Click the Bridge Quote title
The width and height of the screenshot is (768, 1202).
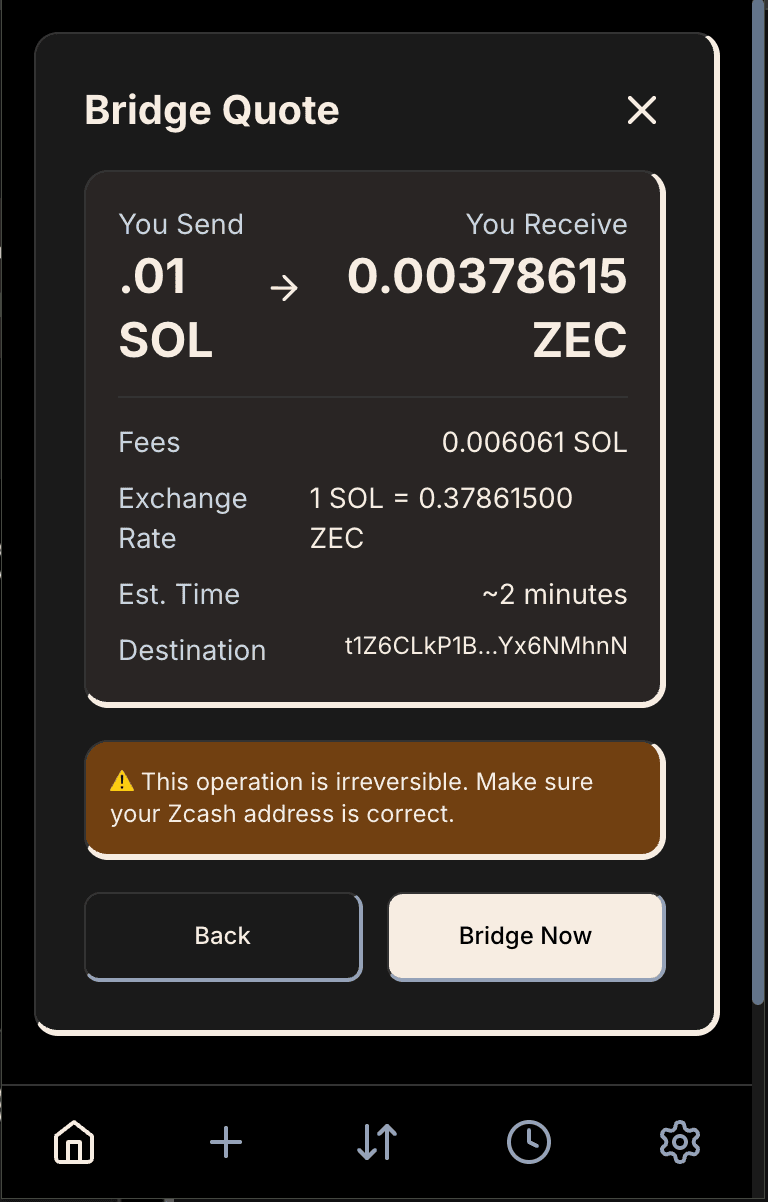[x=212, y=110]
